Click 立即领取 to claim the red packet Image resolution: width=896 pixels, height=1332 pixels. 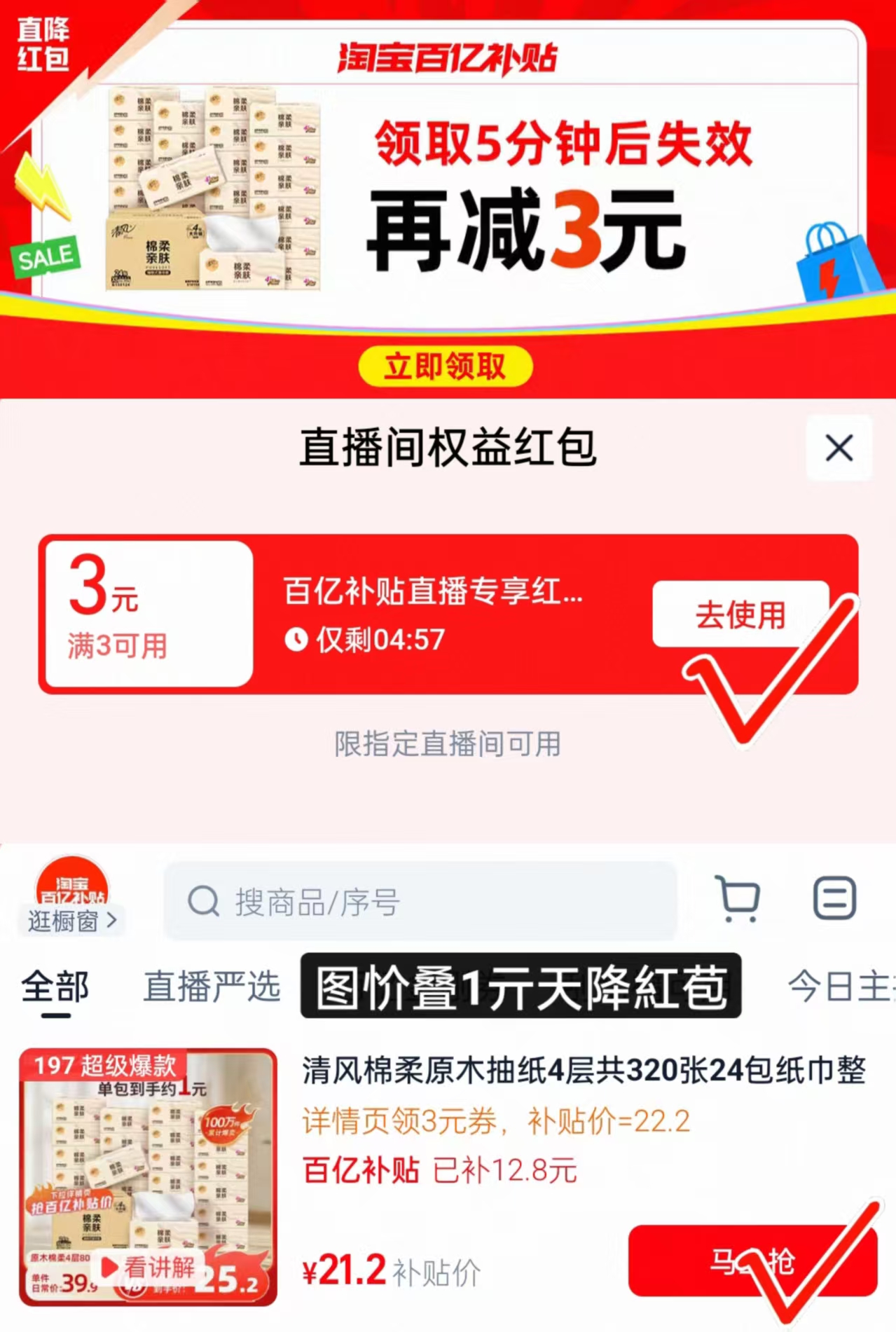point(446,365)
